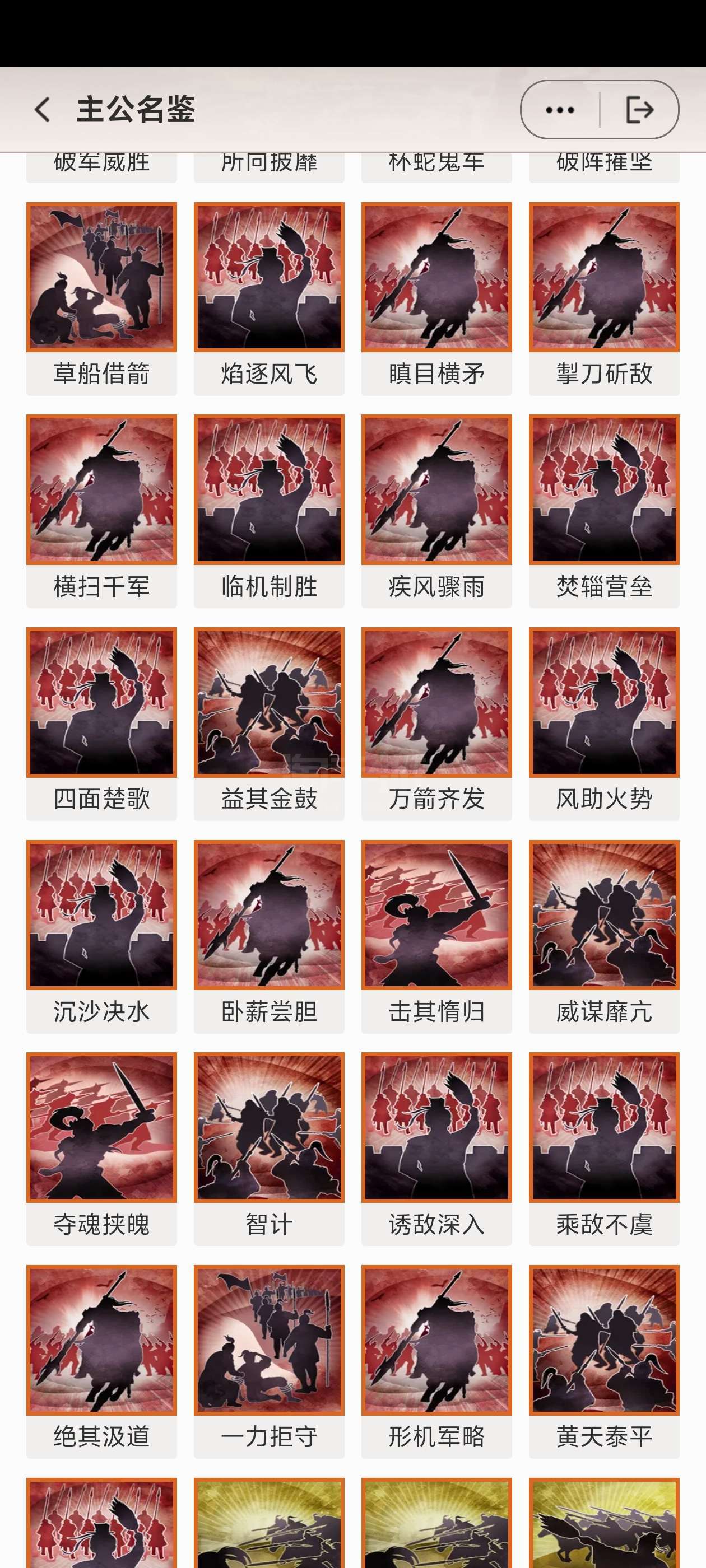This screenshot has height=1568, width=706.
Task: Open the 掣刀斫敌 card
Action: pos(603,299)
